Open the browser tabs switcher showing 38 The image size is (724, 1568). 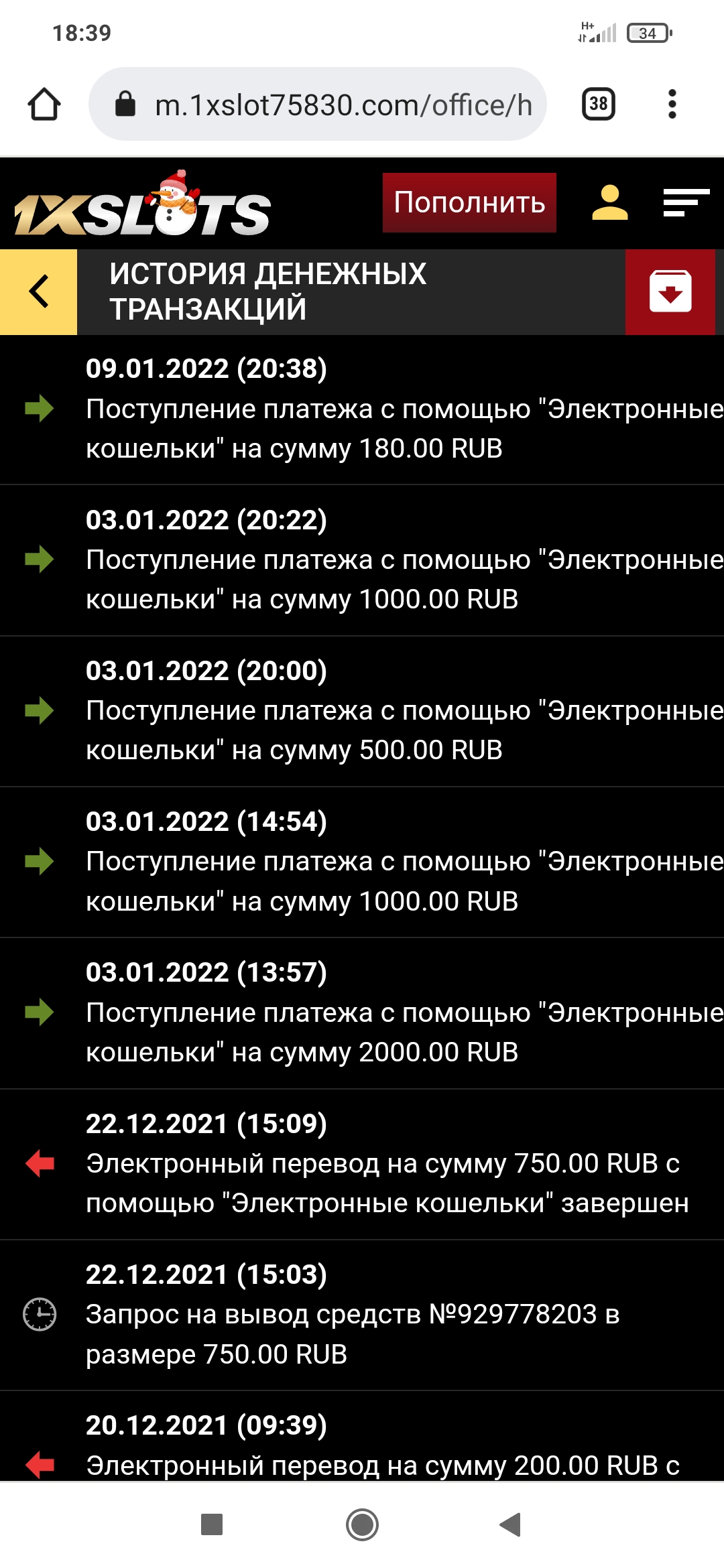pyautogui.click(x=598, y=104)
